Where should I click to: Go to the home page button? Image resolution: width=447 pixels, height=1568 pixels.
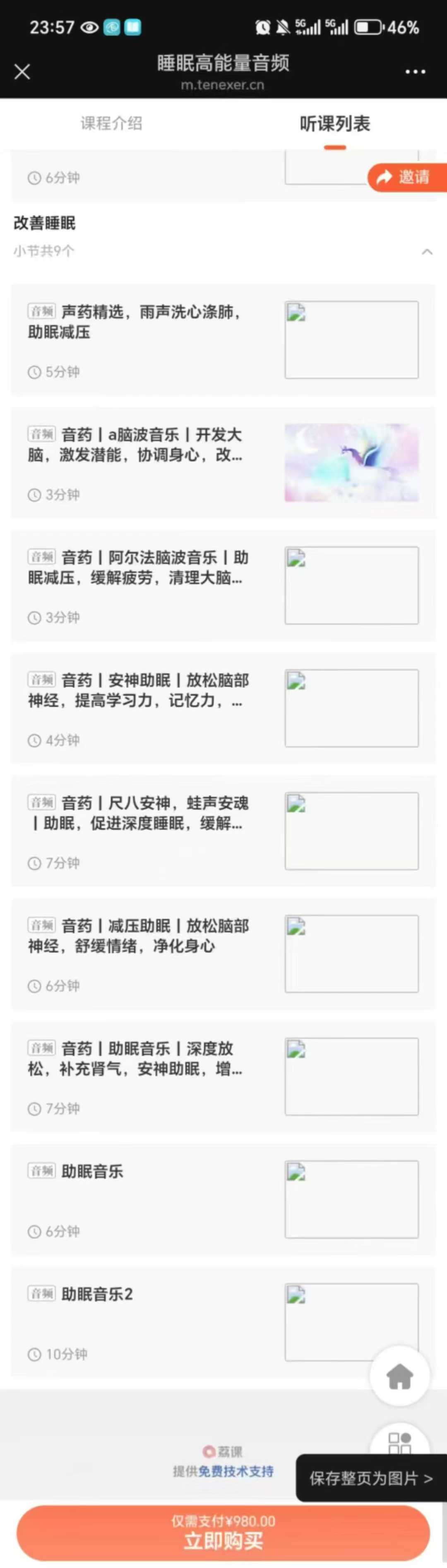point(399,1376)
